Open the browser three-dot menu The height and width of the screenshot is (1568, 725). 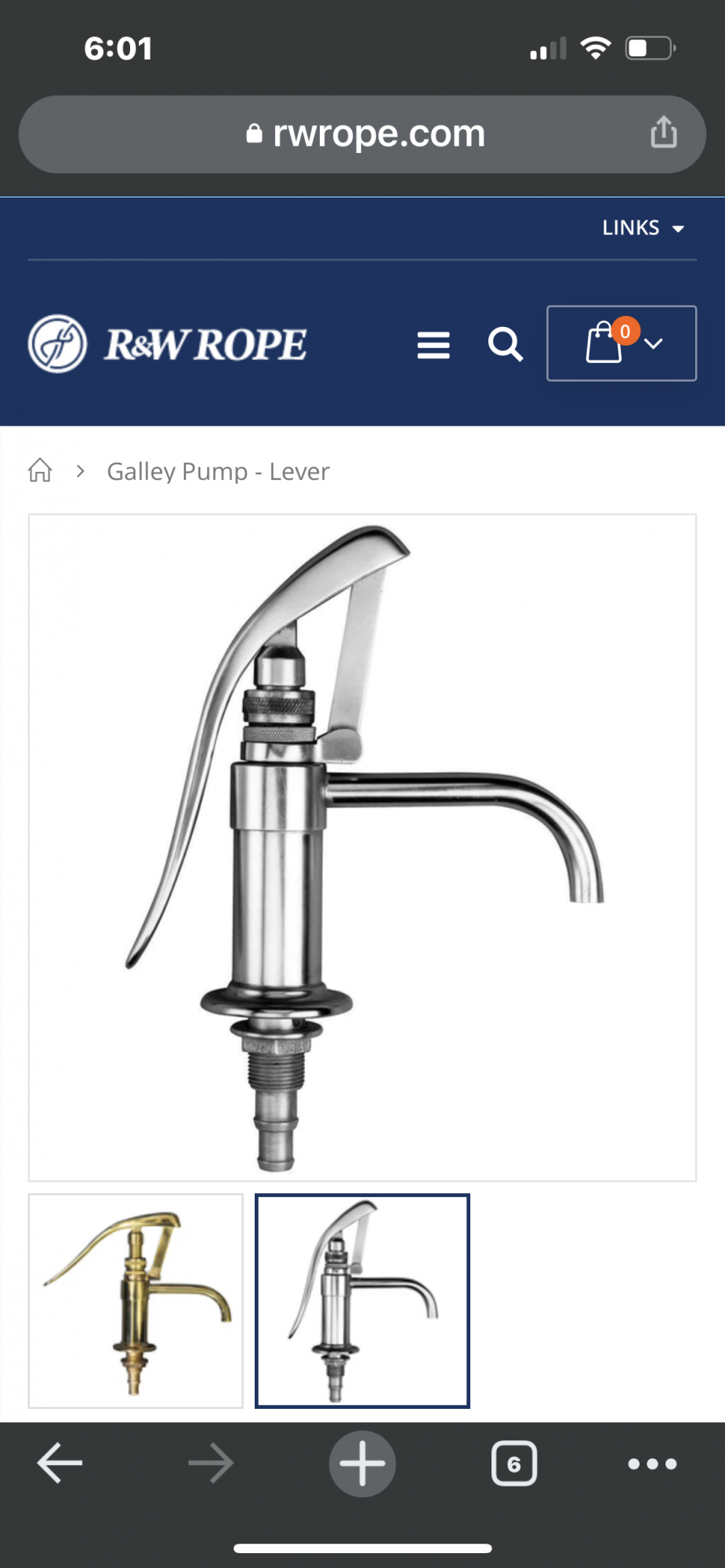(652, 1464)
